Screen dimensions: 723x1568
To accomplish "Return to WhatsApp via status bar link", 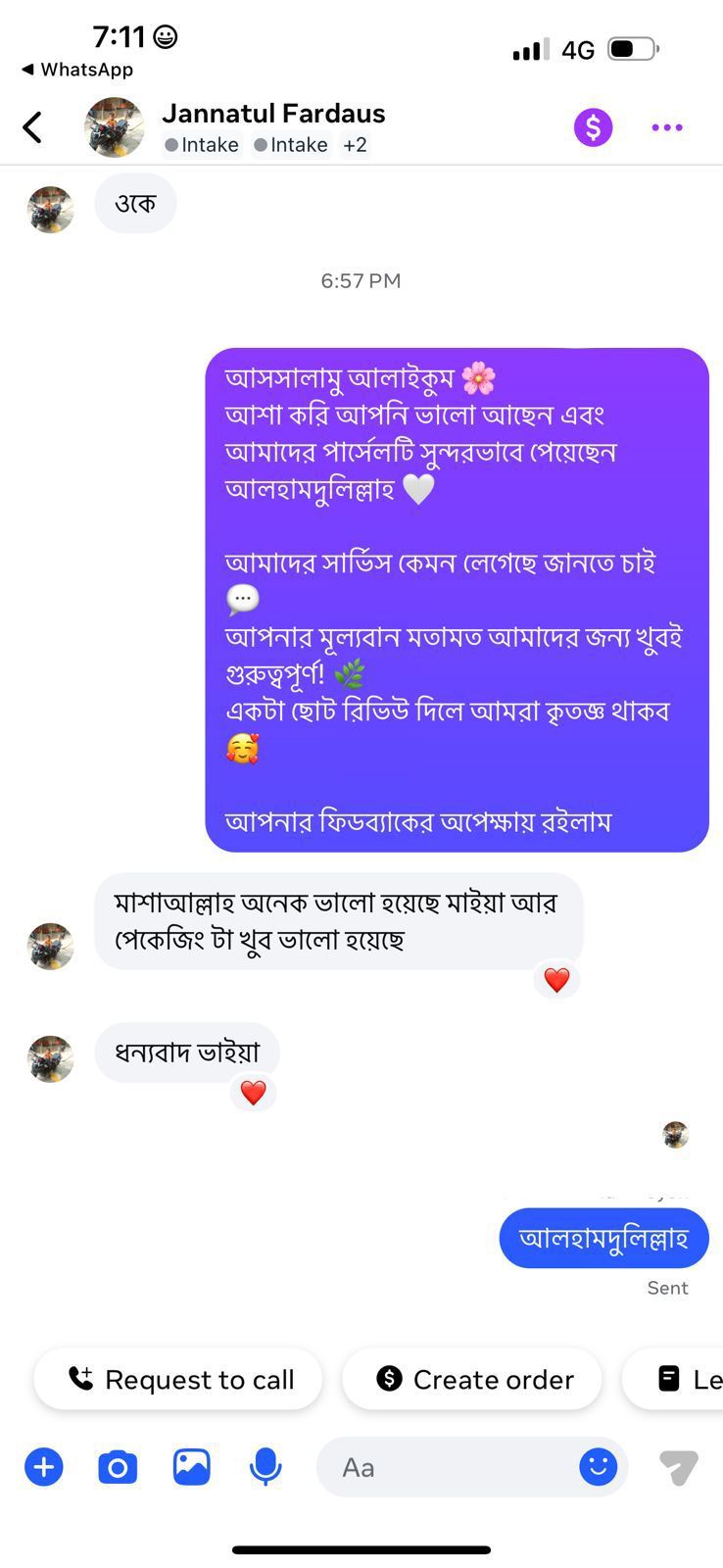I will pyautogui.click(x=76, y=70).
